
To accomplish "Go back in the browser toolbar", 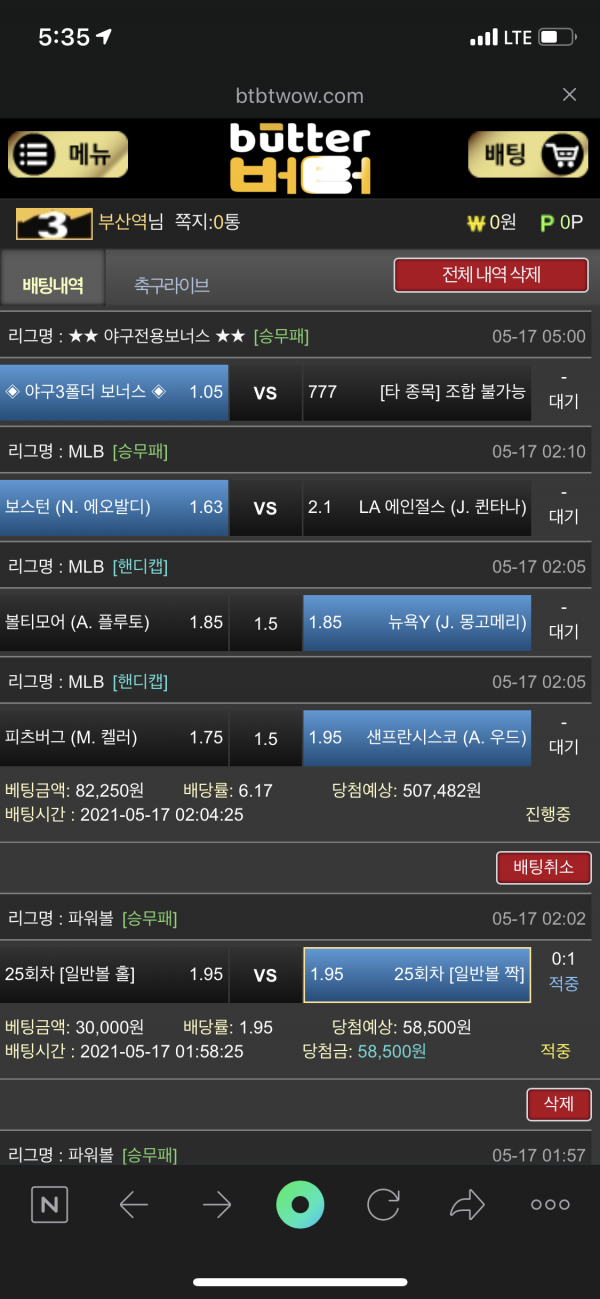I will pos(134,1205).
